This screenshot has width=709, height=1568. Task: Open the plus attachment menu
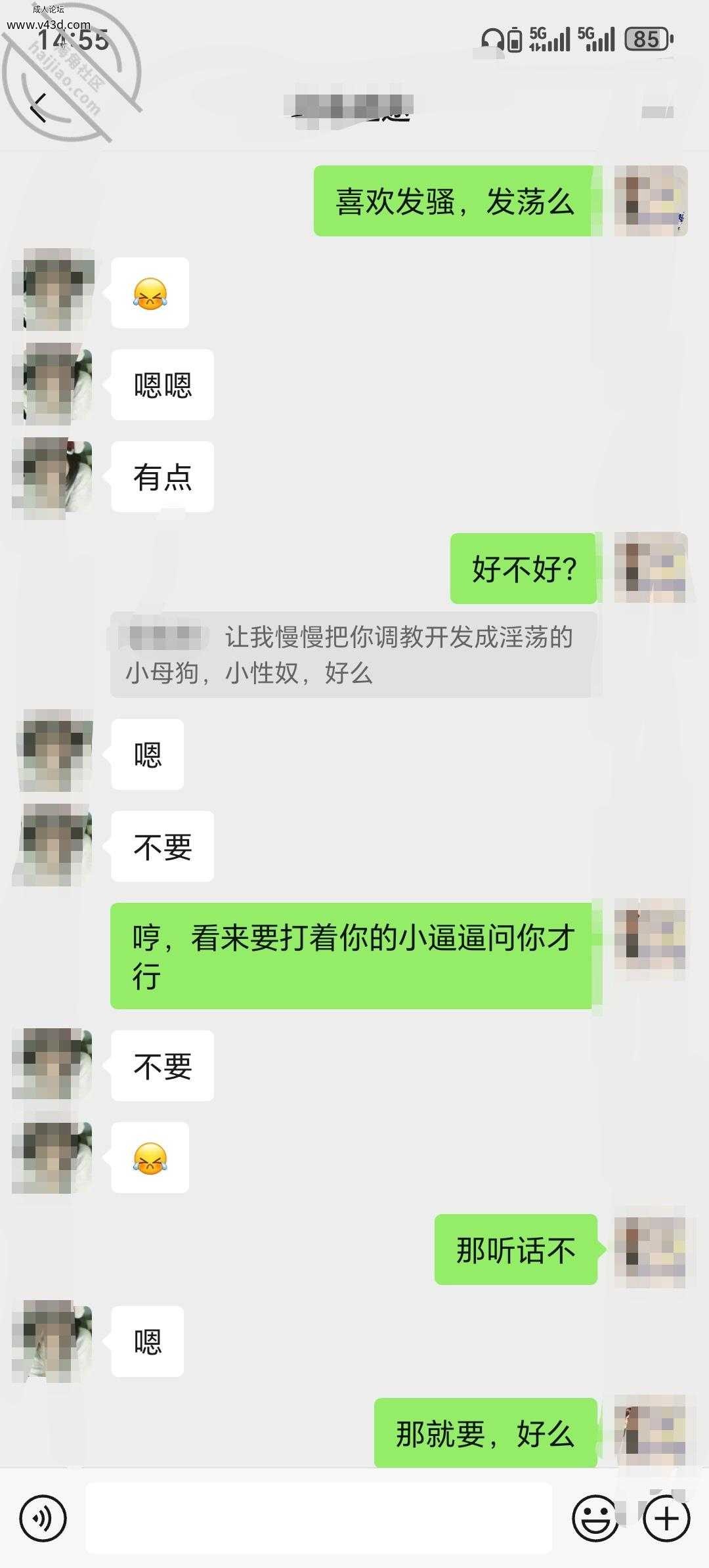tap(666, 1517)
